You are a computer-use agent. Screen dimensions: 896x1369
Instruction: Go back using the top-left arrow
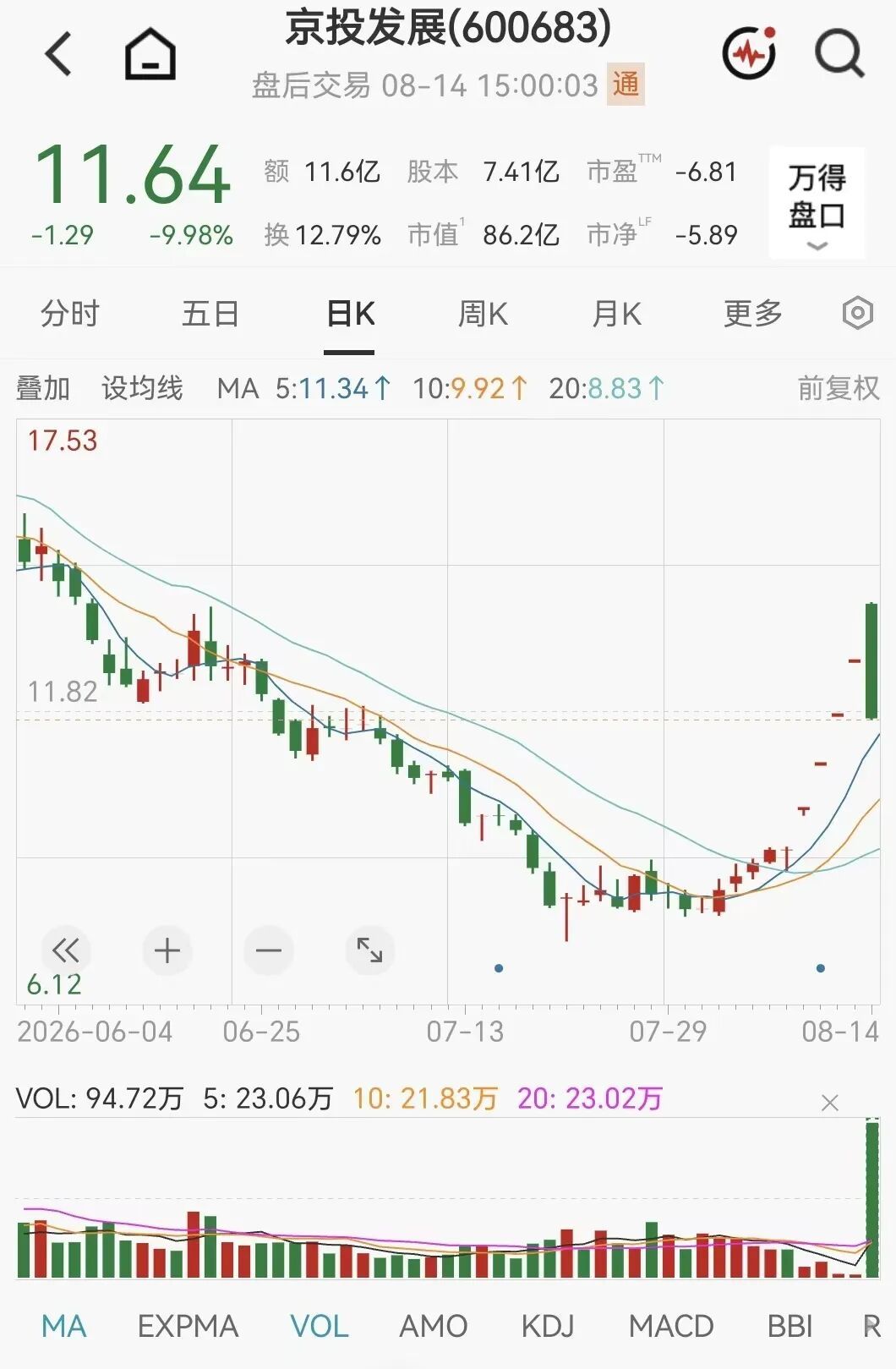click(57, 54)
